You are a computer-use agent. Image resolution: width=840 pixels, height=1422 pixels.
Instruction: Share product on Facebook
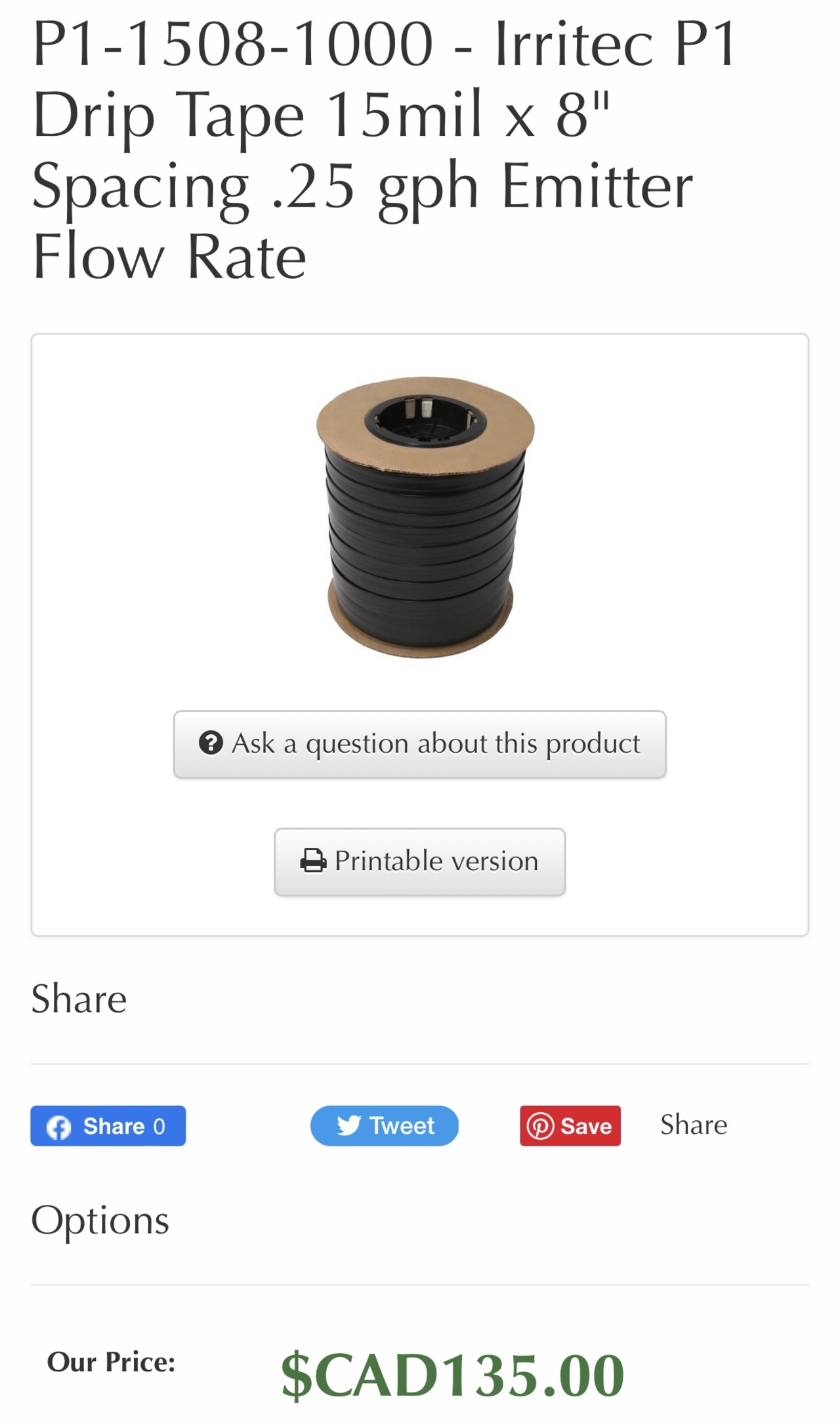(108, 1126)
